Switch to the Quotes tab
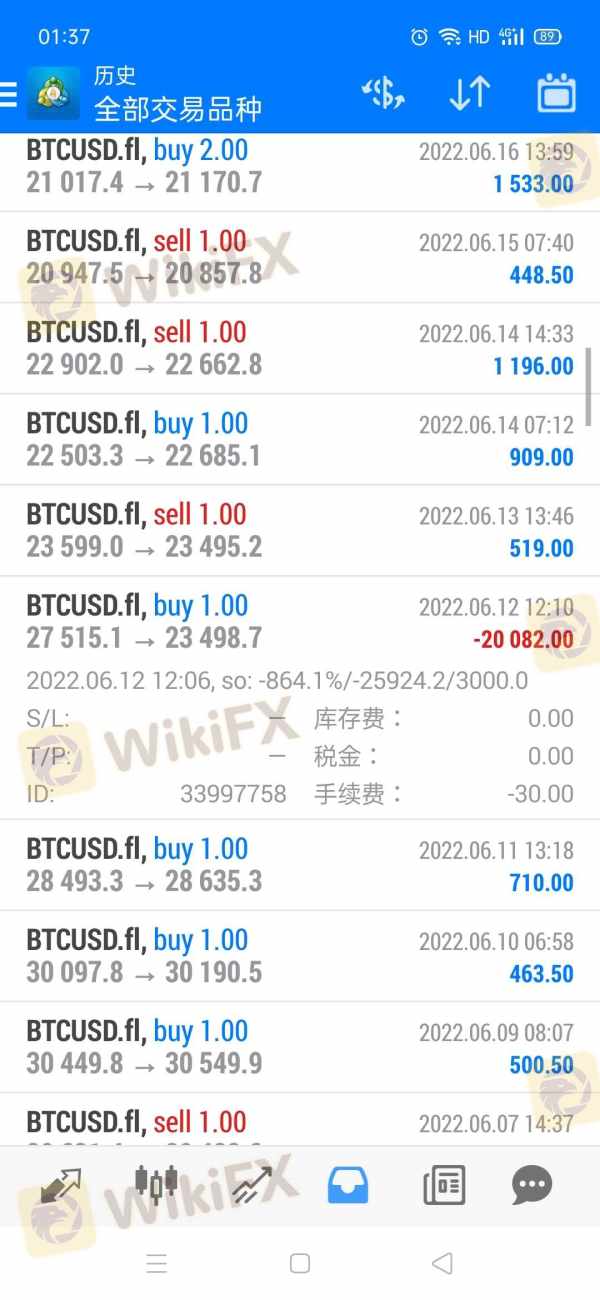The height and width of the screenshot is (1300, 600). click(x=62, y=1186)
